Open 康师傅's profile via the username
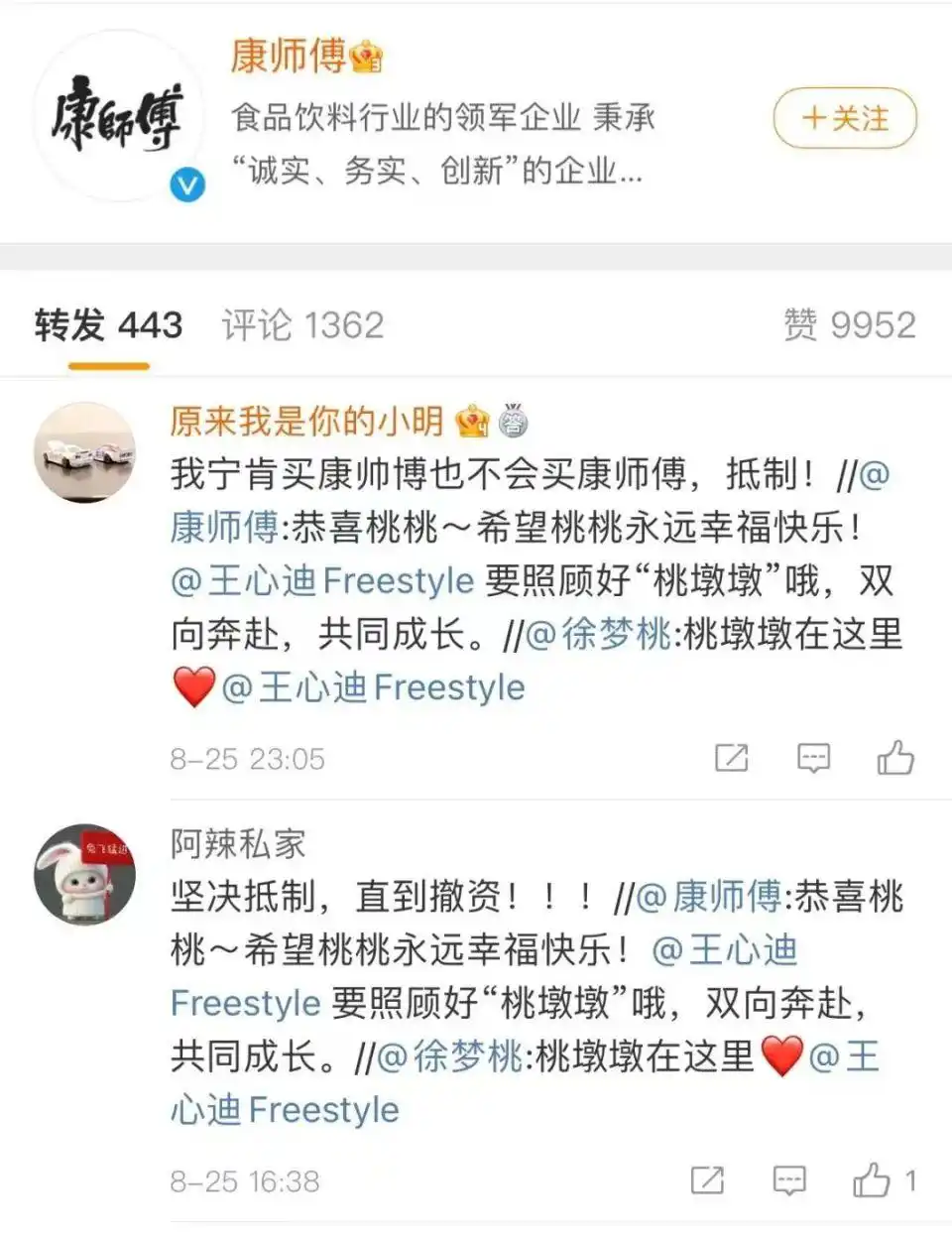The image size is (952, 1240). [x=291, y=60]
